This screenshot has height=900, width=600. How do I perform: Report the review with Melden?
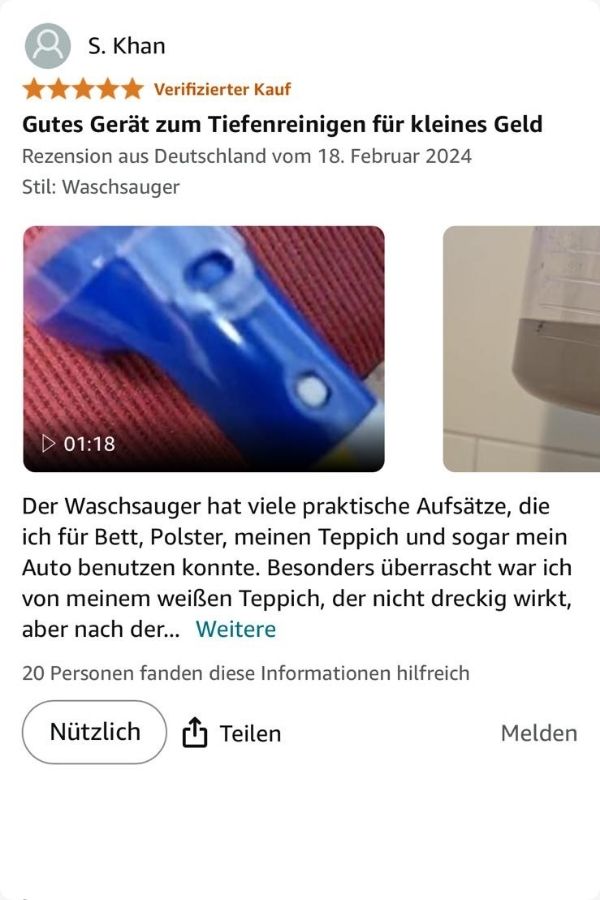coord(538,734)
